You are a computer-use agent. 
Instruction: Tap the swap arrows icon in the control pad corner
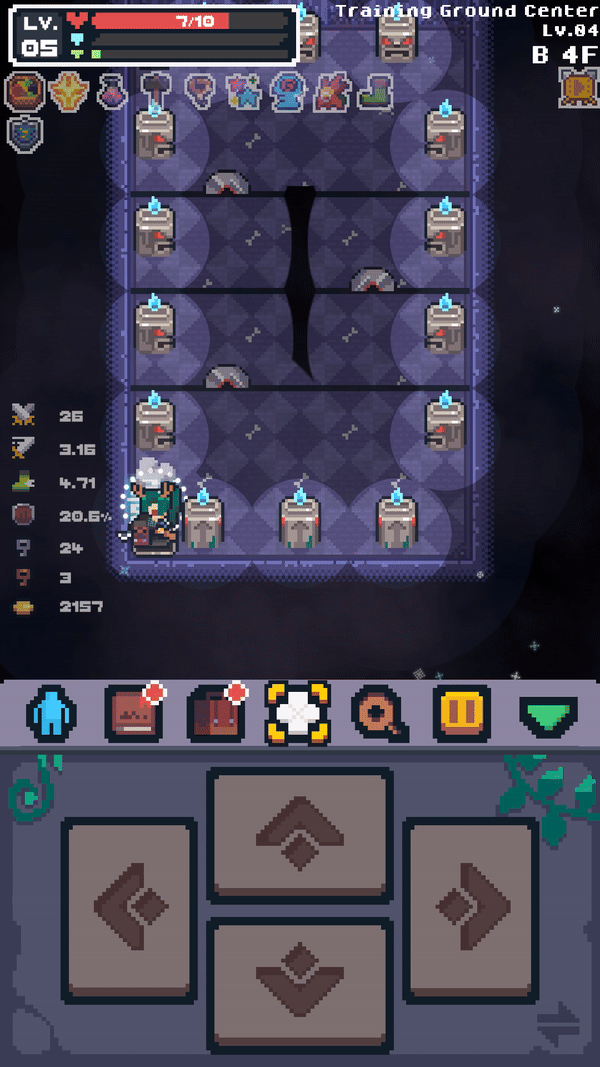click(556, 1027)
